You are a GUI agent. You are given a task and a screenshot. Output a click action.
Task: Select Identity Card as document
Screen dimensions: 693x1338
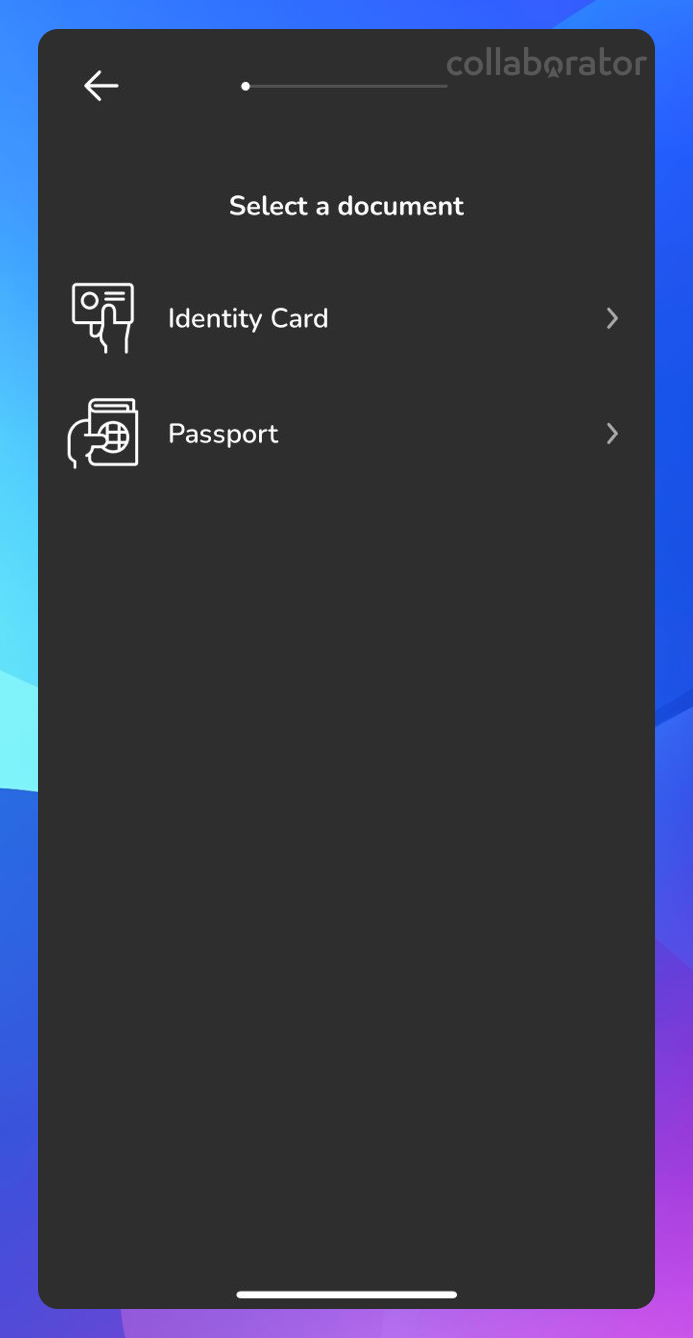pyautogui.click(x=346, y=318)
